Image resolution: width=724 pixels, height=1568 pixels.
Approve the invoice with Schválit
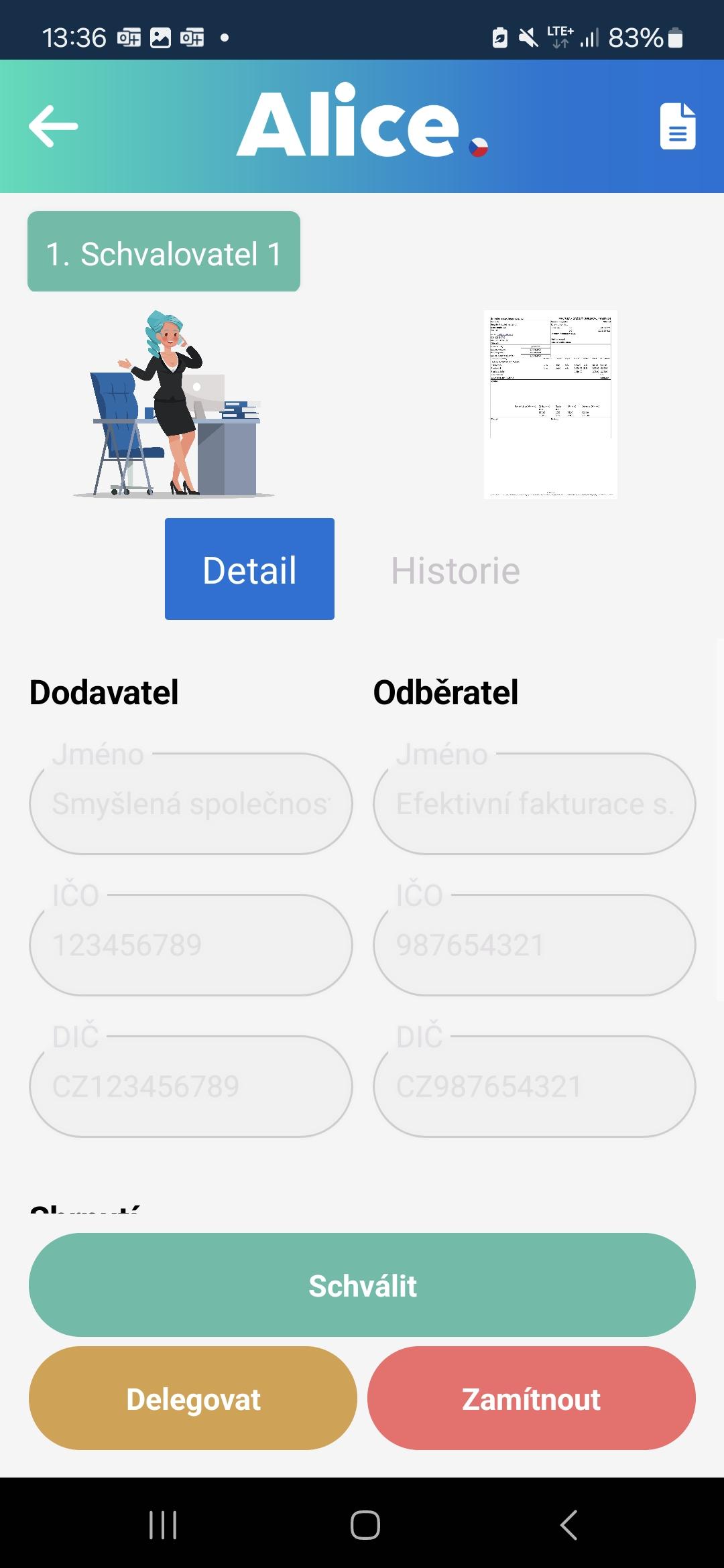coord(362,1285)
